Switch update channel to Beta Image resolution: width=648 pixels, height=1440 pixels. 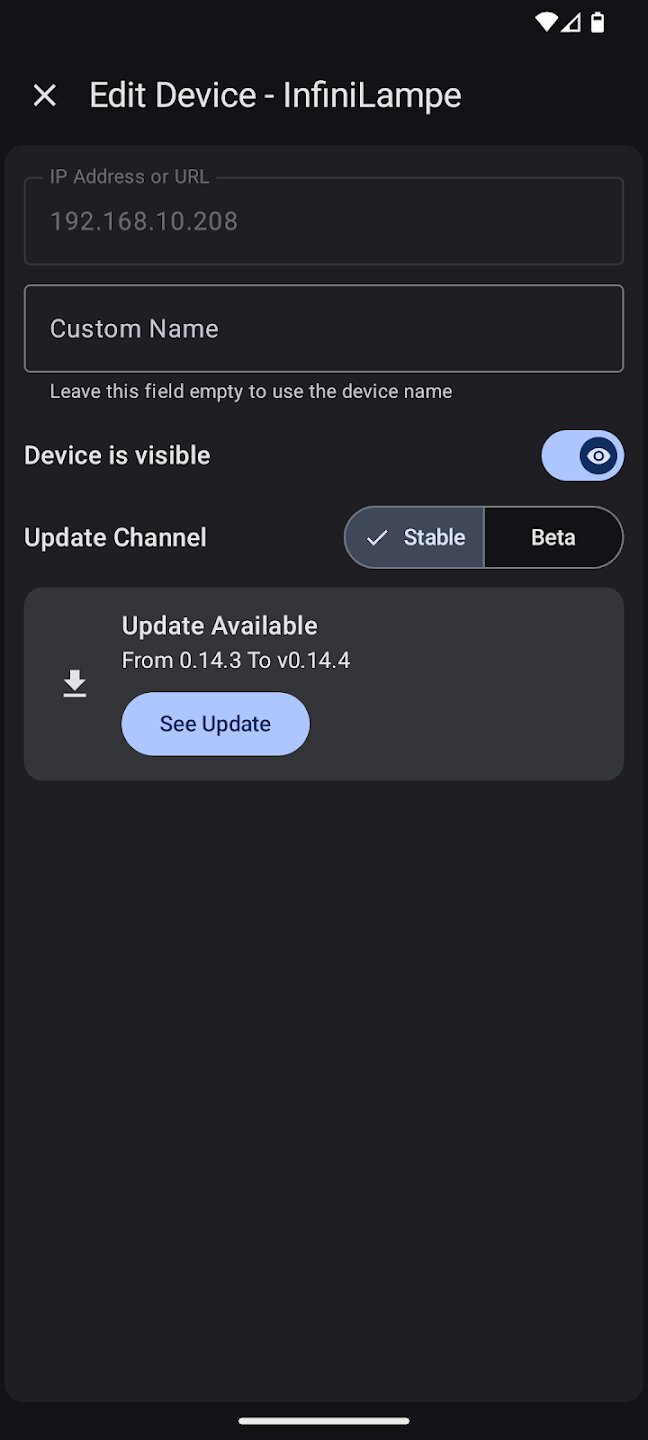(553, 538)
